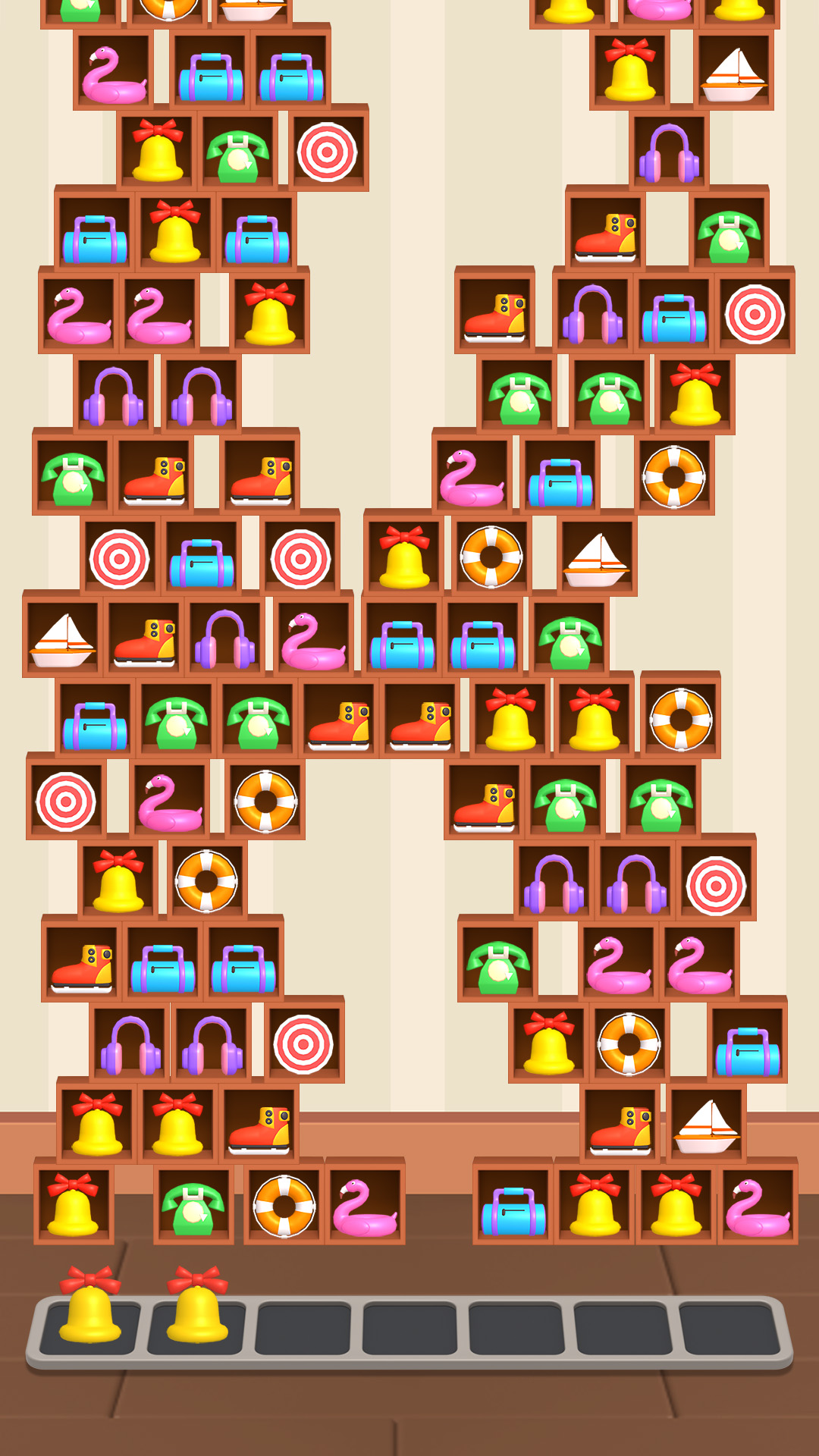Select the target tile beside the green telephone and the bell
The height and width of the screenshot is (1456, 819).
point(328,151)
